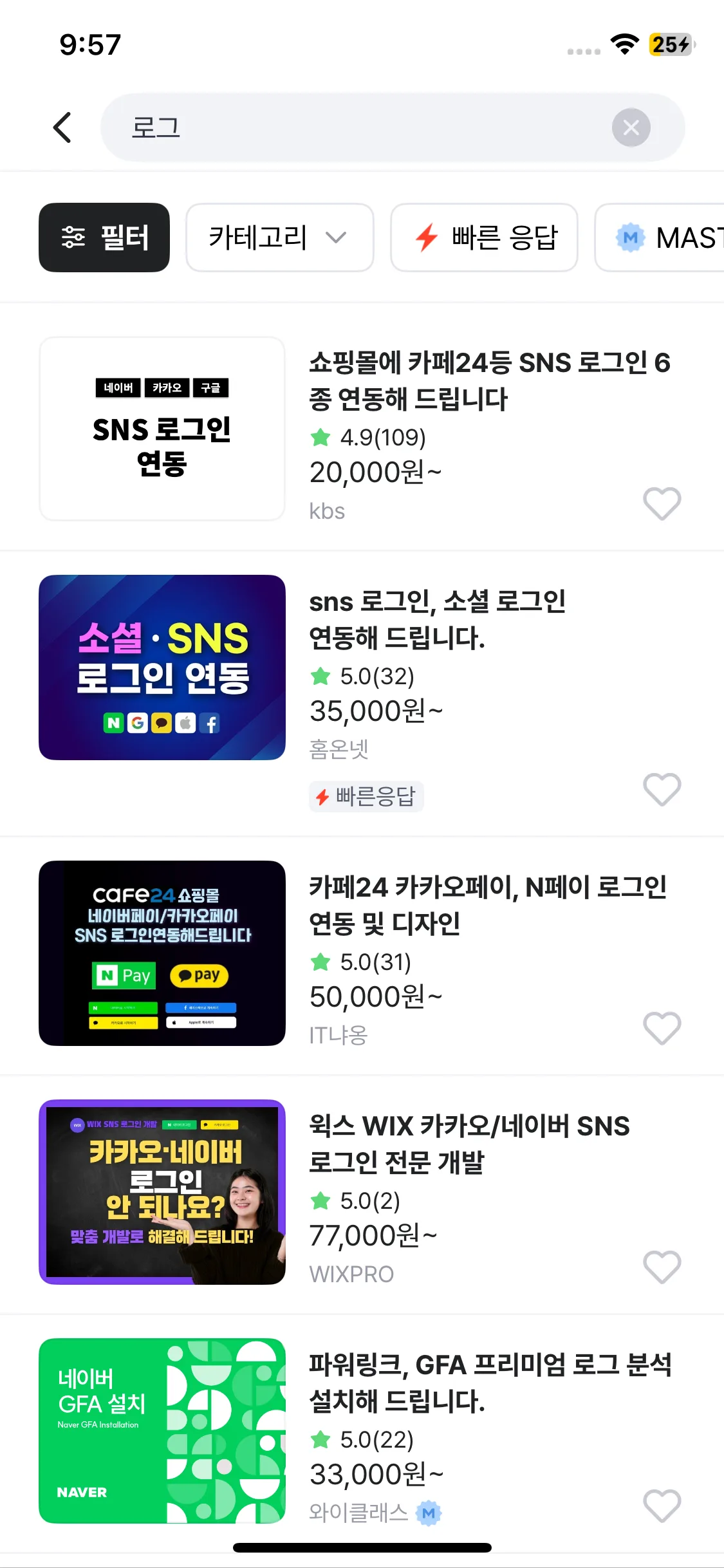The image size is (724, 1568).
Task: Open the 쇼핑몰에 카페24등 SNS 로그인 listing
Action: (x=489, y=381)
